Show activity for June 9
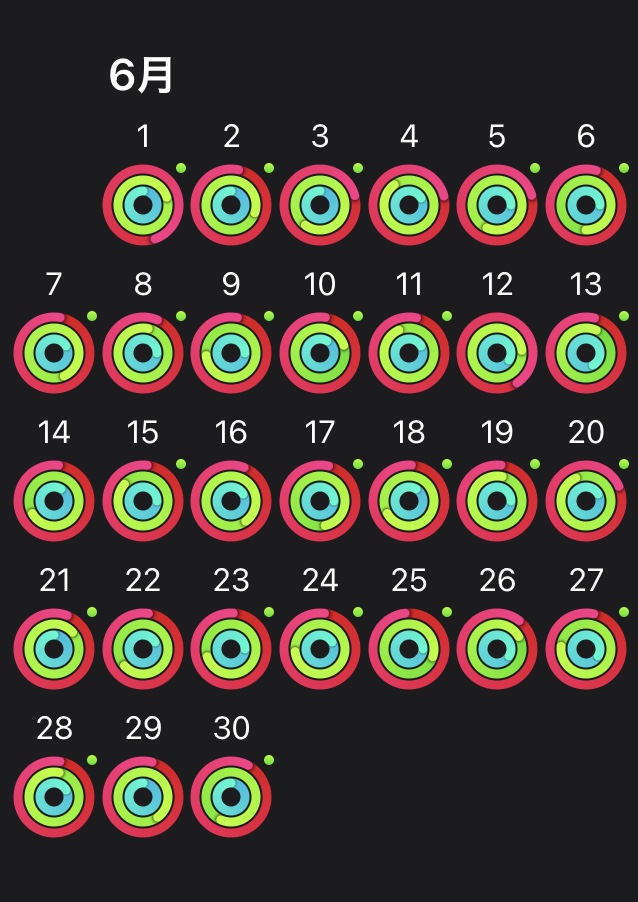Screen dimensions: 638x902 click(231, 353)
